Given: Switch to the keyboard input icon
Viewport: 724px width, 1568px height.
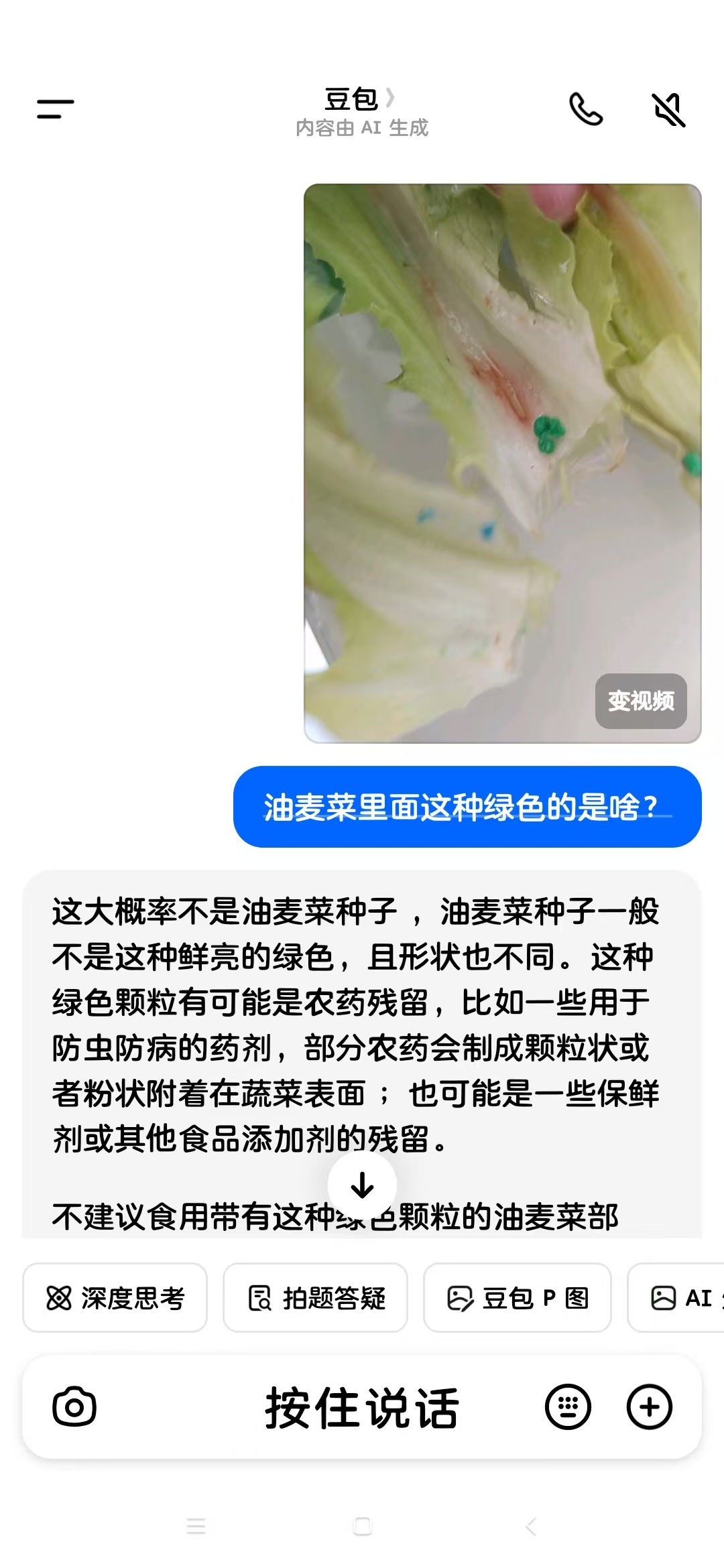Looking at the screenshot, I should click(568, 1407).
